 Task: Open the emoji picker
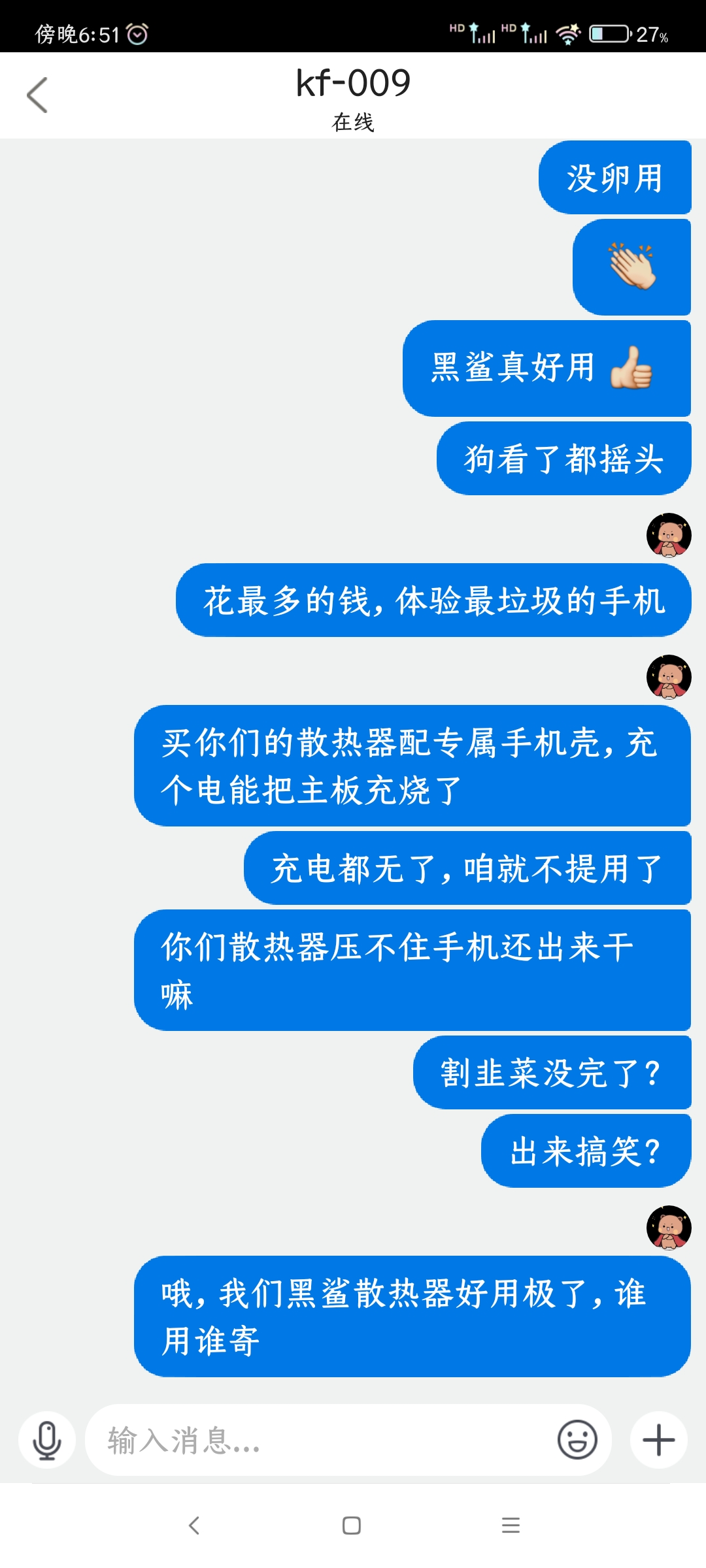click(x=577, y=1439)
